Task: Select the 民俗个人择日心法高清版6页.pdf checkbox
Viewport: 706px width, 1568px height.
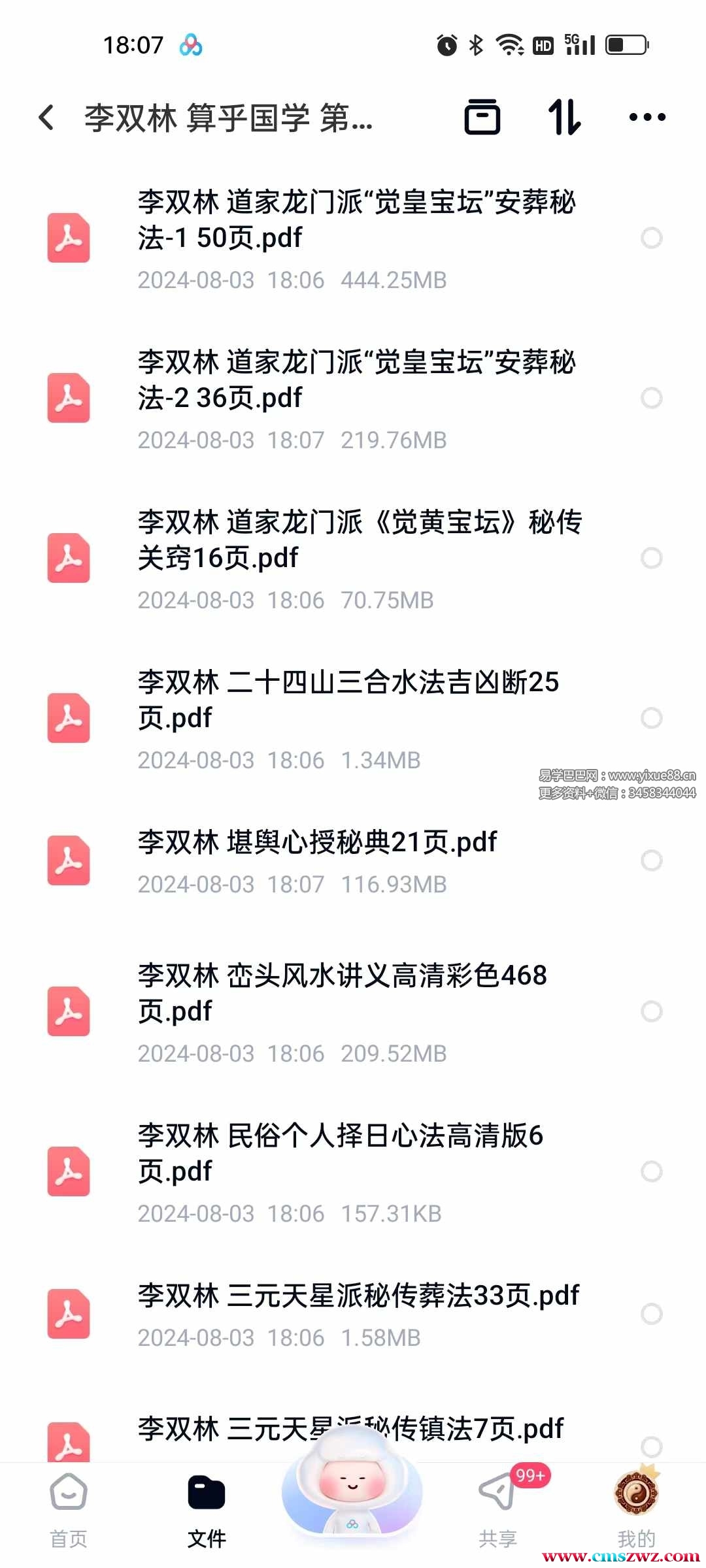Action: pyautogui.click(x=651, y=1171)
